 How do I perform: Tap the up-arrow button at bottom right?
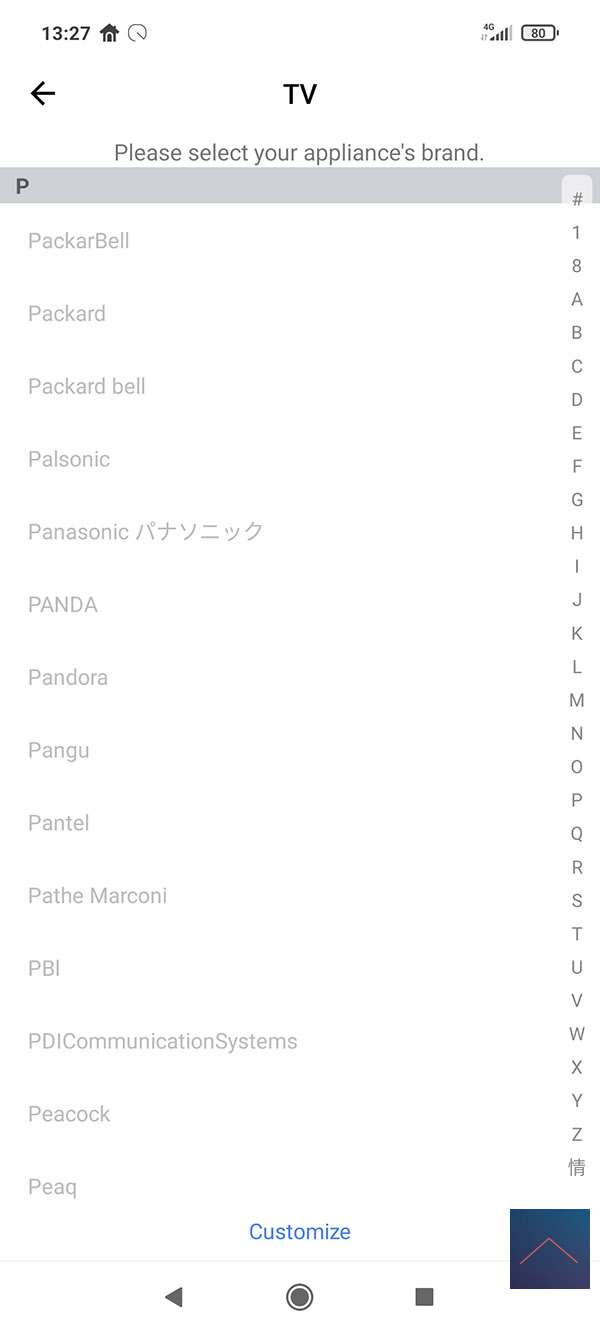(549, 1249)
